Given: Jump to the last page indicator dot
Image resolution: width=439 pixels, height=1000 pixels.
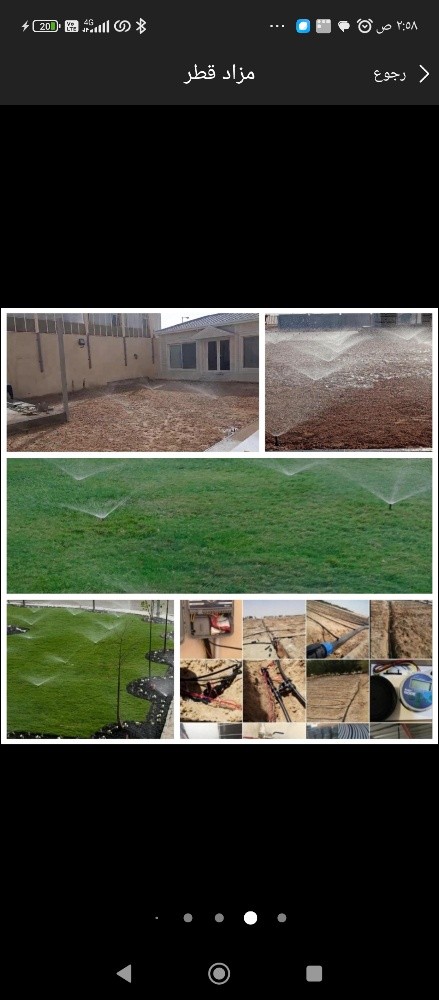Looking at the screenshot, I should pyautogui.click(x=281, y=918).
